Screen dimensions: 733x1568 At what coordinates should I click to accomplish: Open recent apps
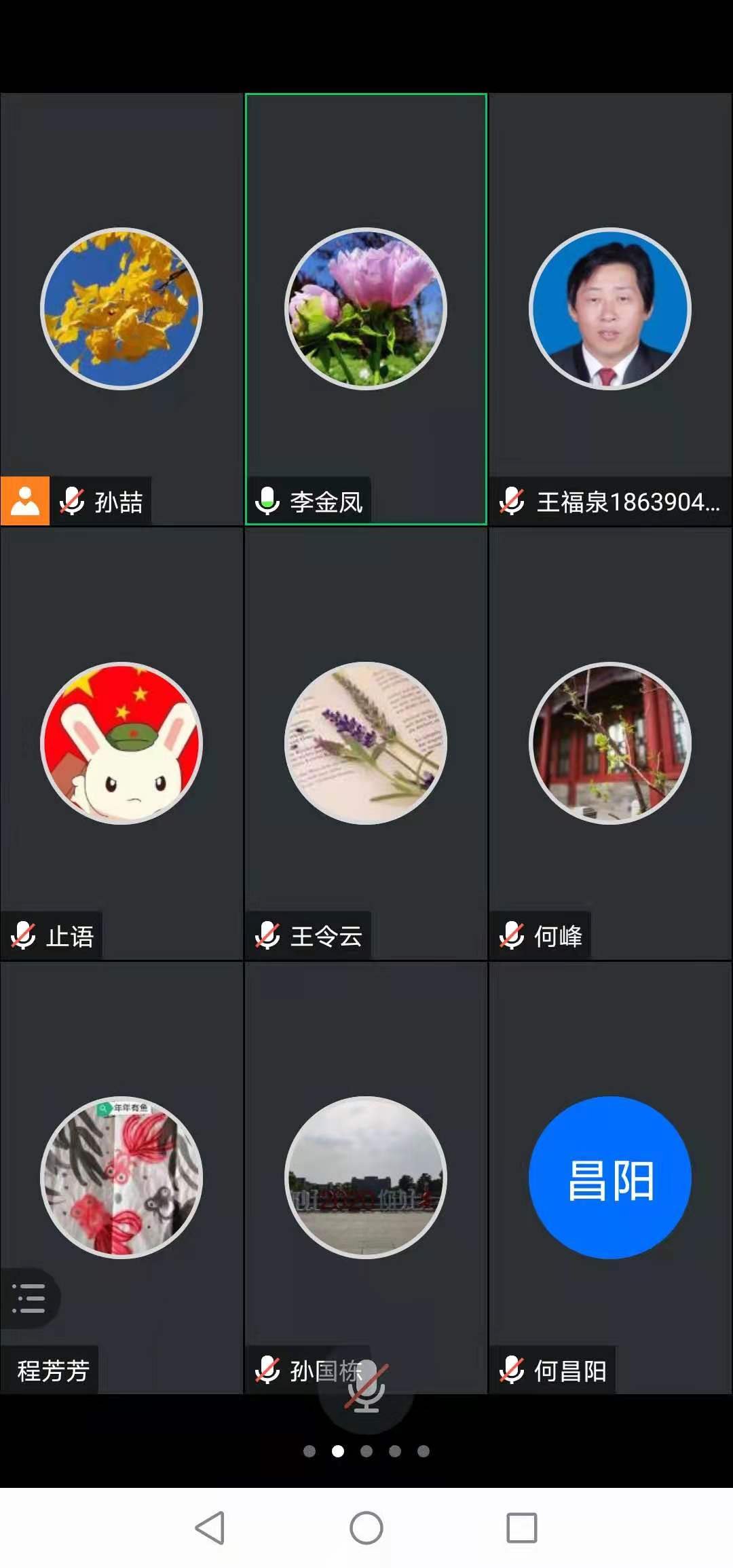[x=522, y=1528]
